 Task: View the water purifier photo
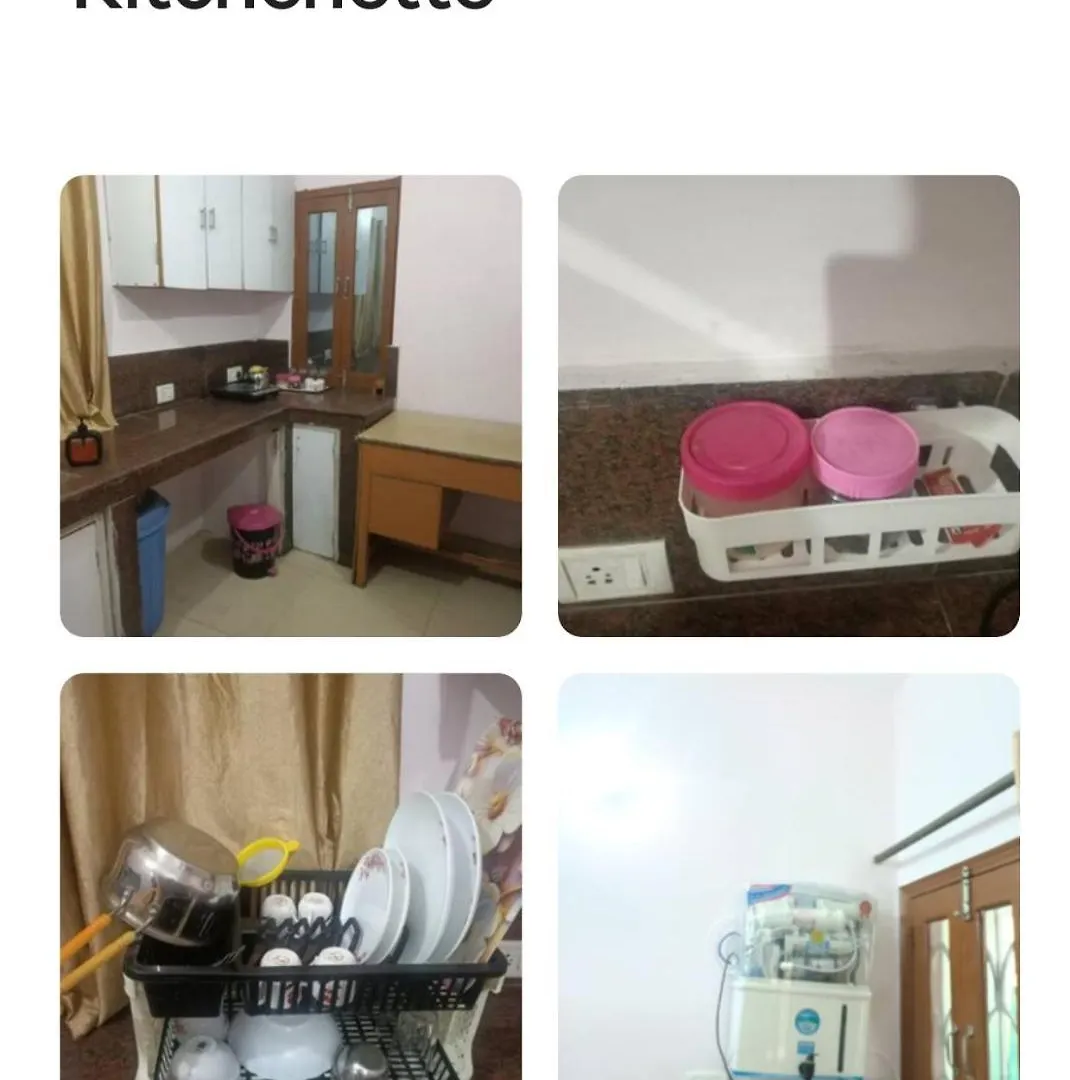788,875
